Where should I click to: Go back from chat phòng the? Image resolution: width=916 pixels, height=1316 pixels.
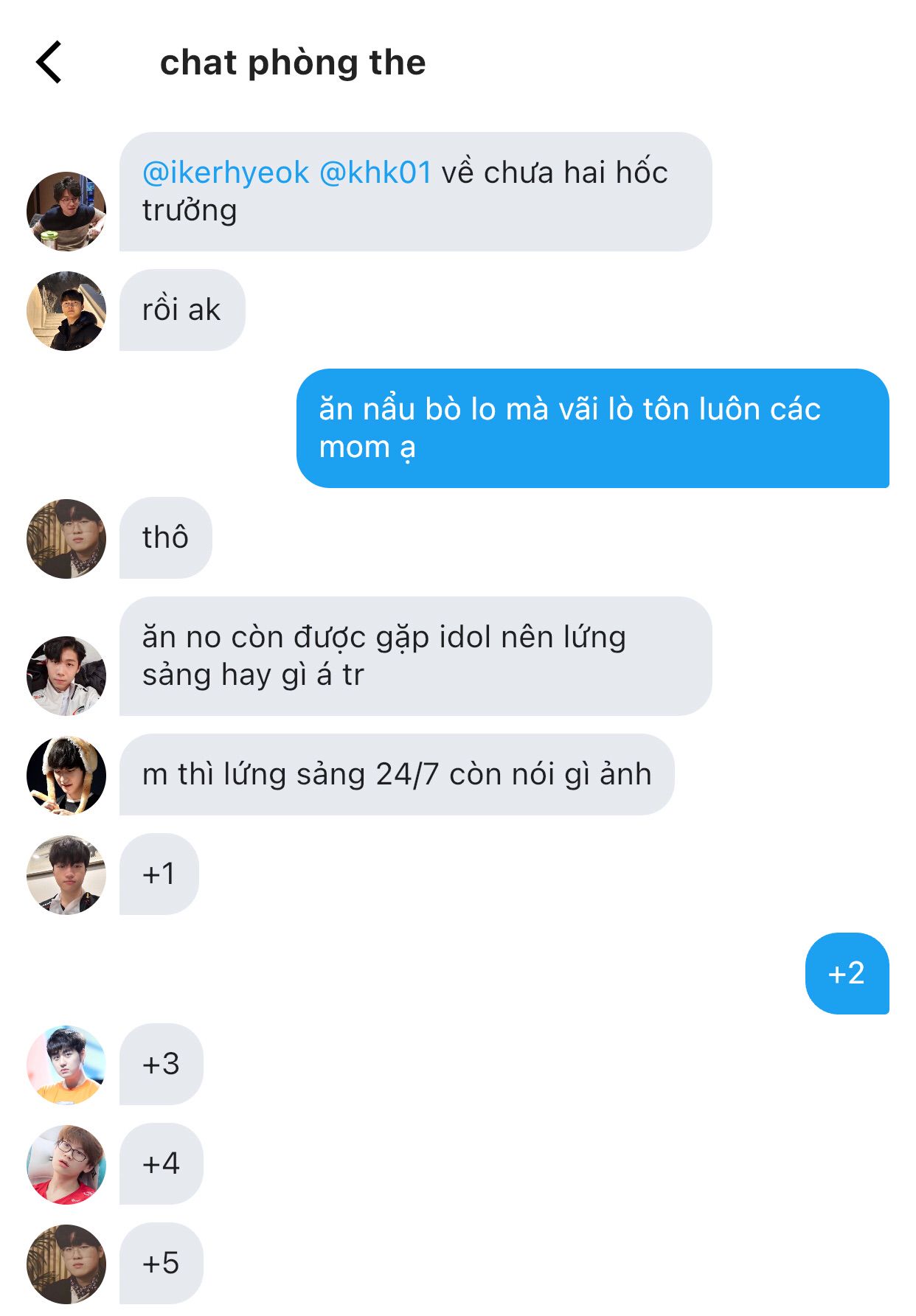[49, 63]
